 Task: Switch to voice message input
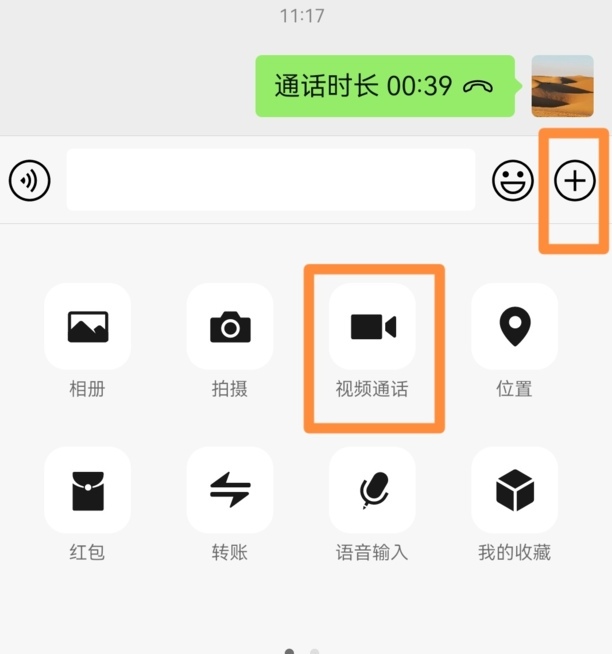[x=29, y=181]
